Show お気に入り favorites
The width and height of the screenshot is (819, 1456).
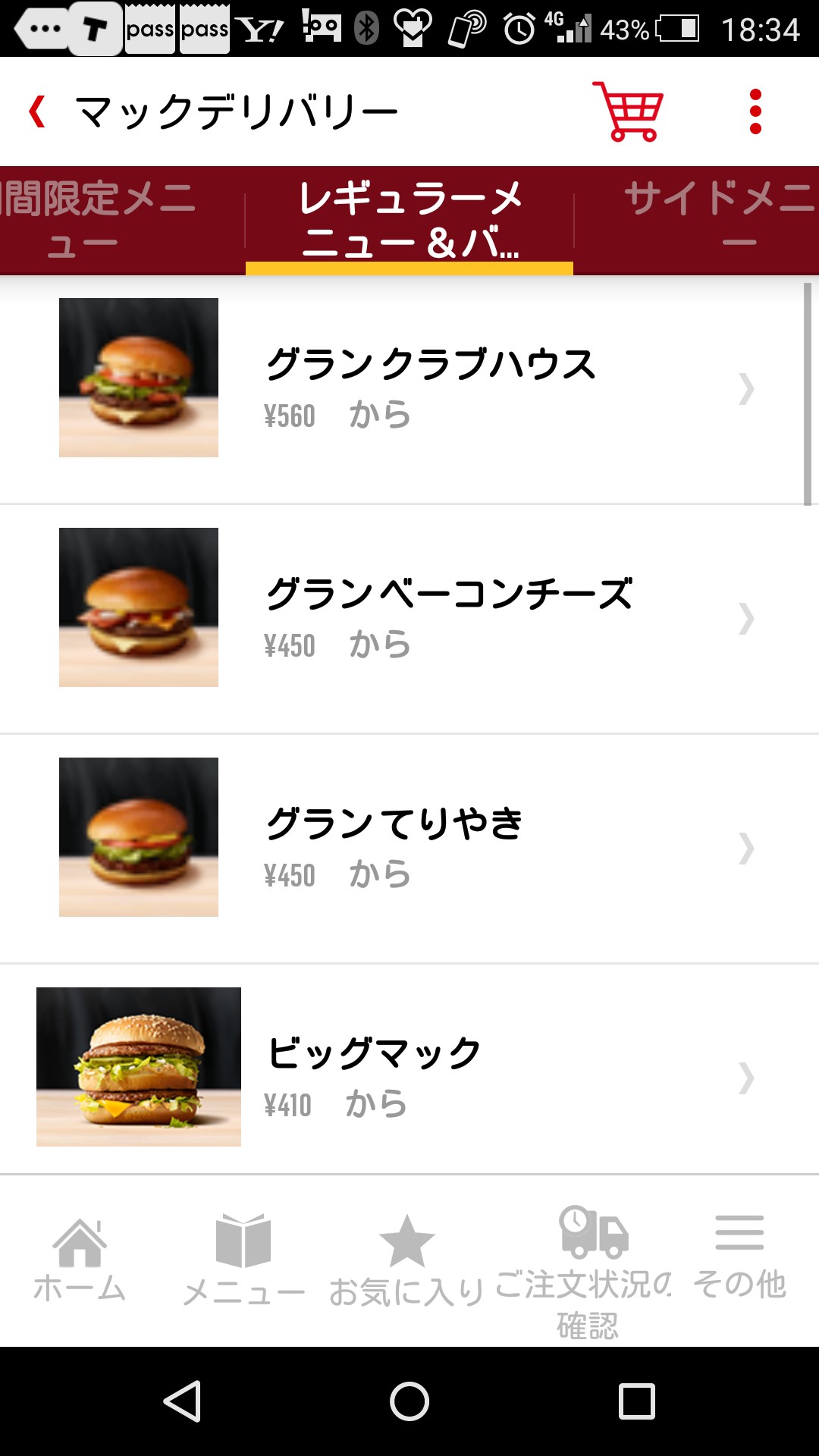tap(406, 1260)
